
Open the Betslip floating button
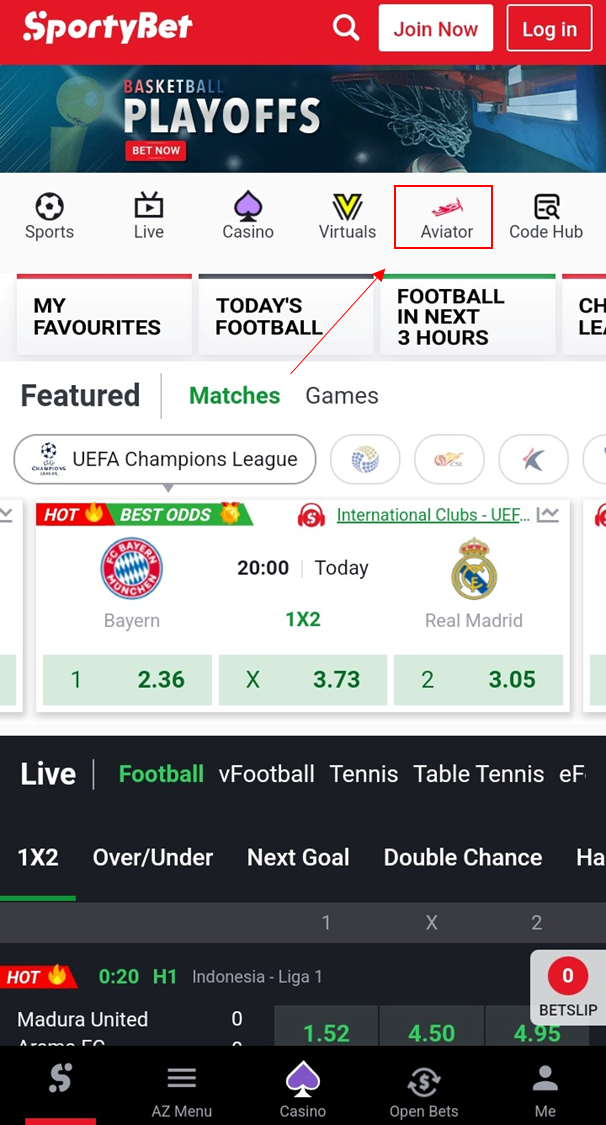coord(568,987)
